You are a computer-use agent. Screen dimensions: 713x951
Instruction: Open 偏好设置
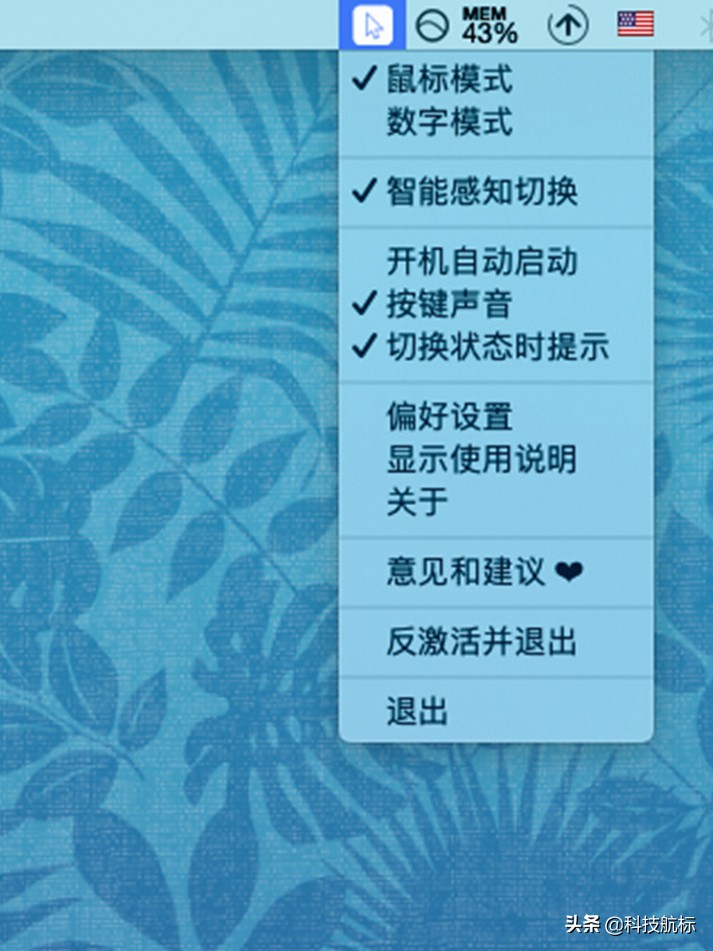449,416
